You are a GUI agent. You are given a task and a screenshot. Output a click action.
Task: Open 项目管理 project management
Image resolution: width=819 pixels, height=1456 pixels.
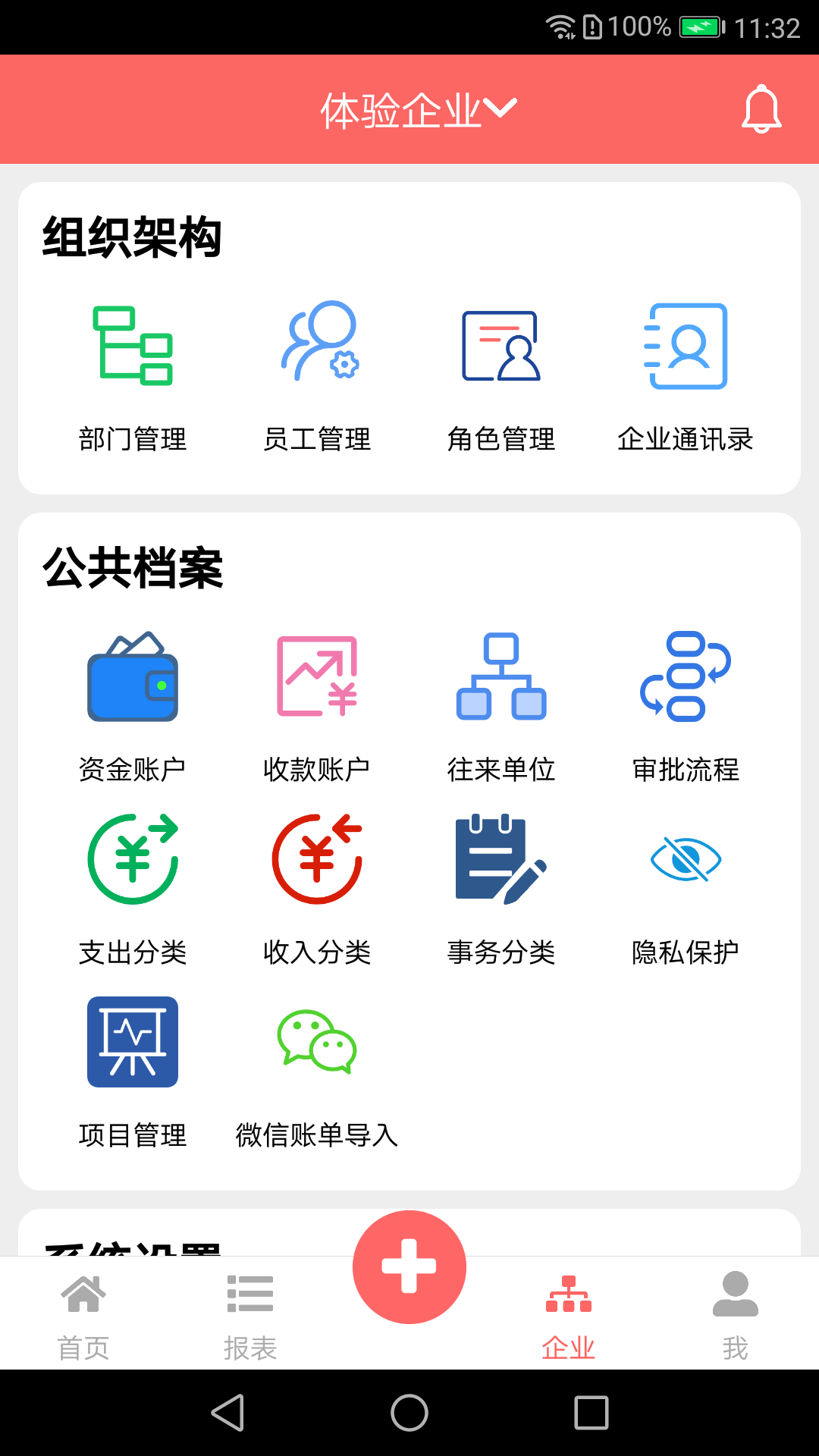(133, 1071)
